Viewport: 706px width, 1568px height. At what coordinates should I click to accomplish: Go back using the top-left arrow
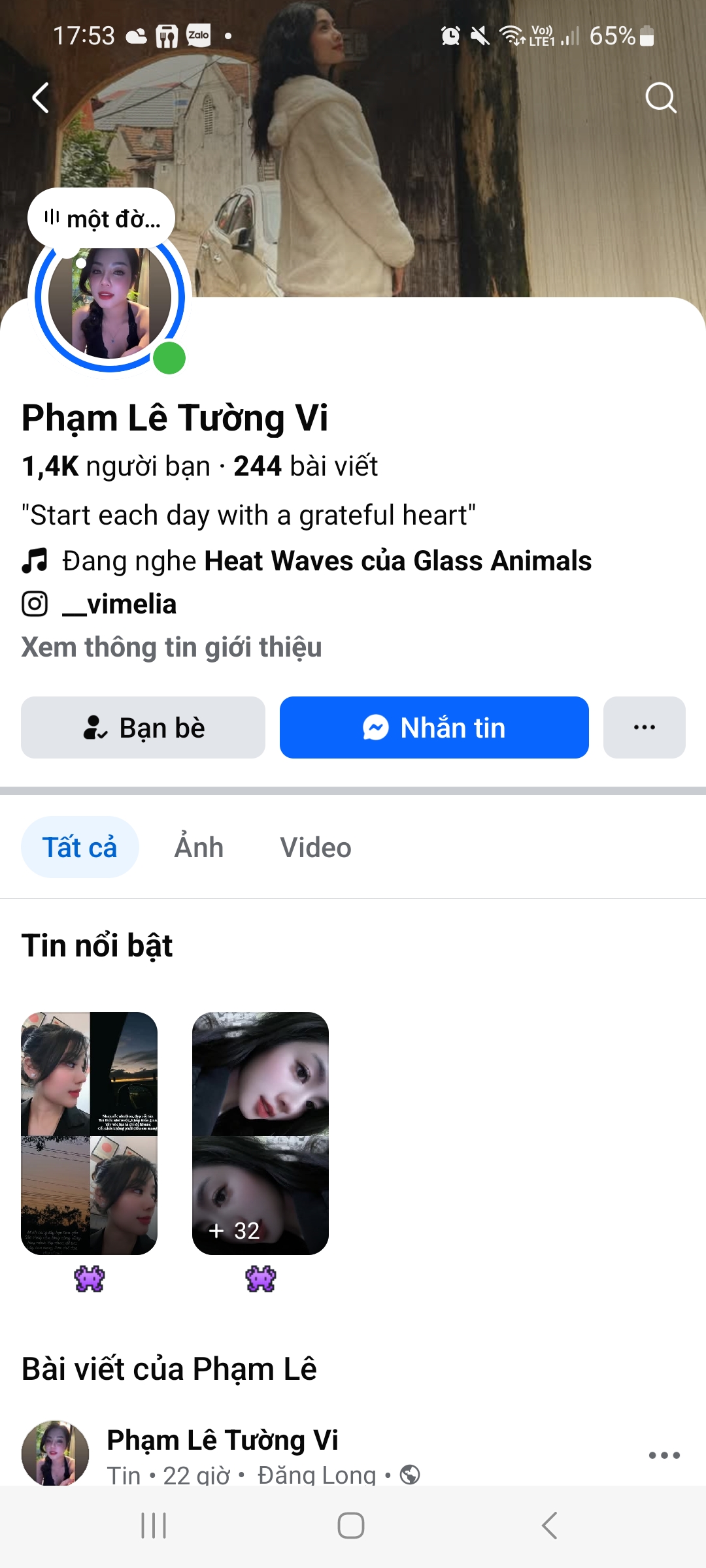click(41, 98)
